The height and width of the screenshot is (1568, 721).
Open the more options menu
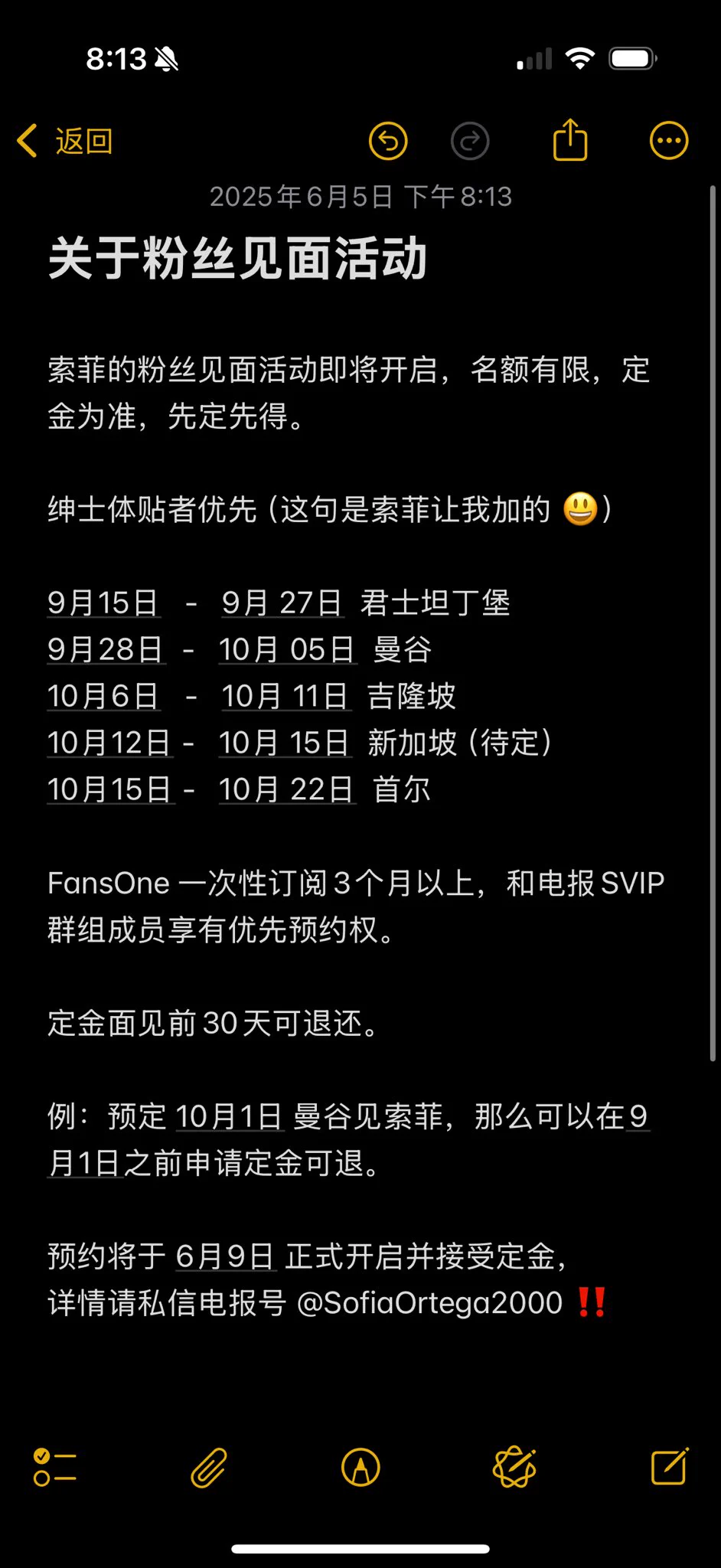click(669, 141)
